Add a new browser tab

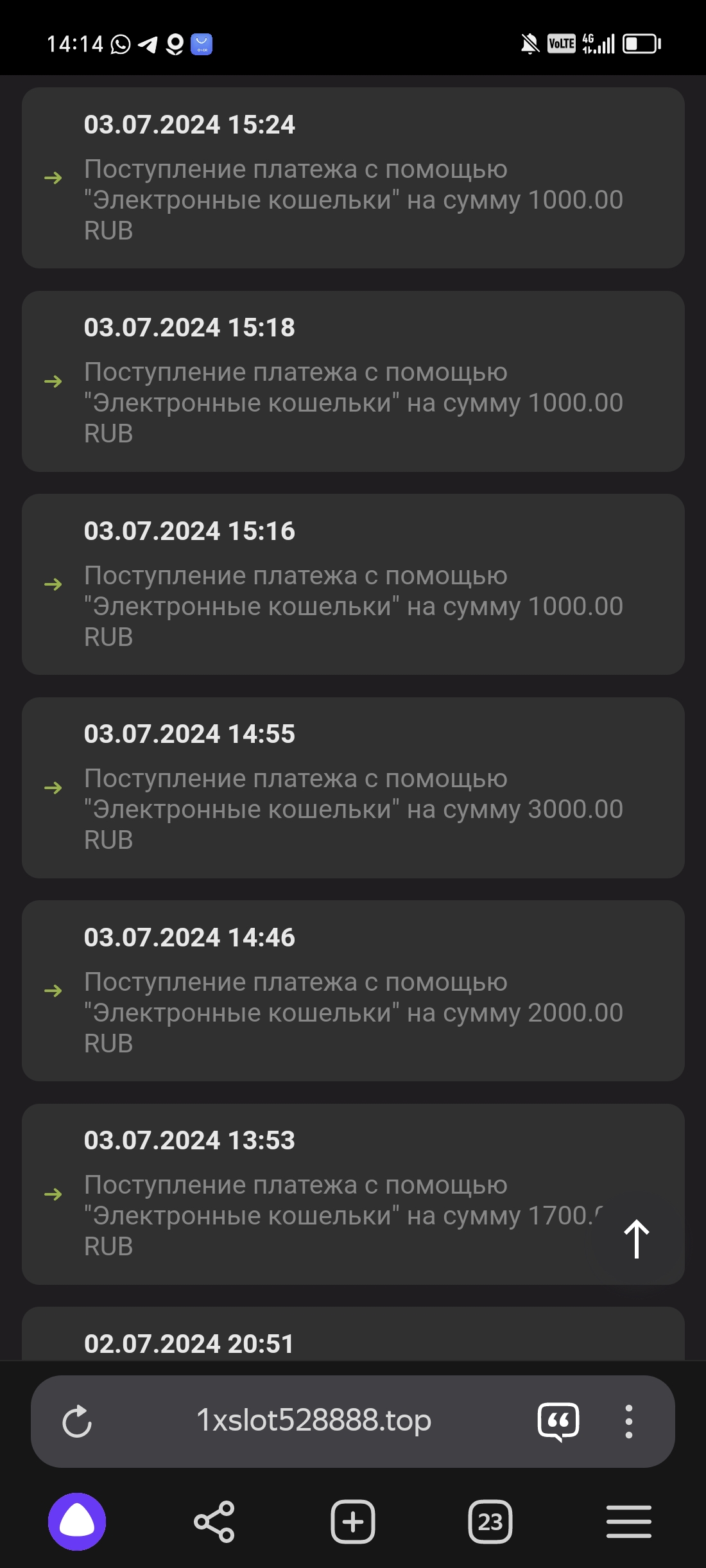click(353, 1521)
